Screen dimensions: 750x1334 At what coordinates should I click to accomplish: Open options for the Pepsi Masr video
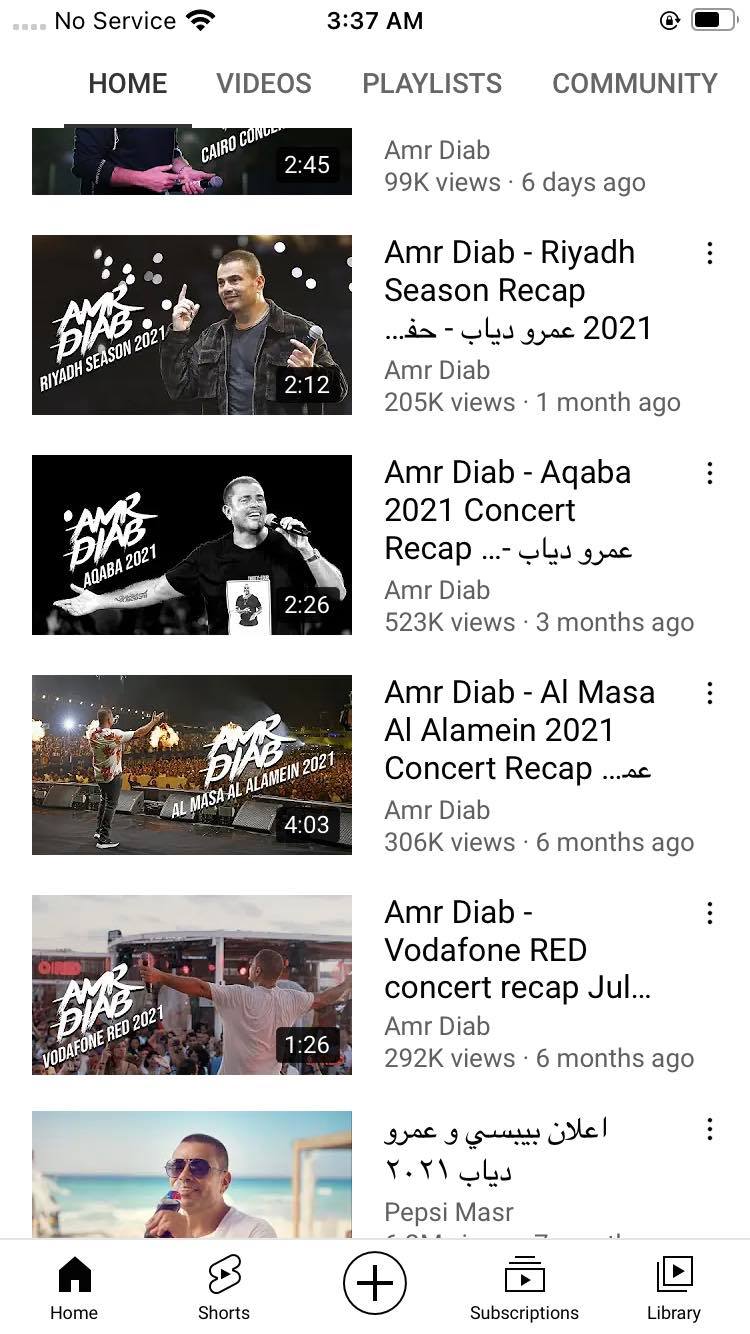(710, 1130)
